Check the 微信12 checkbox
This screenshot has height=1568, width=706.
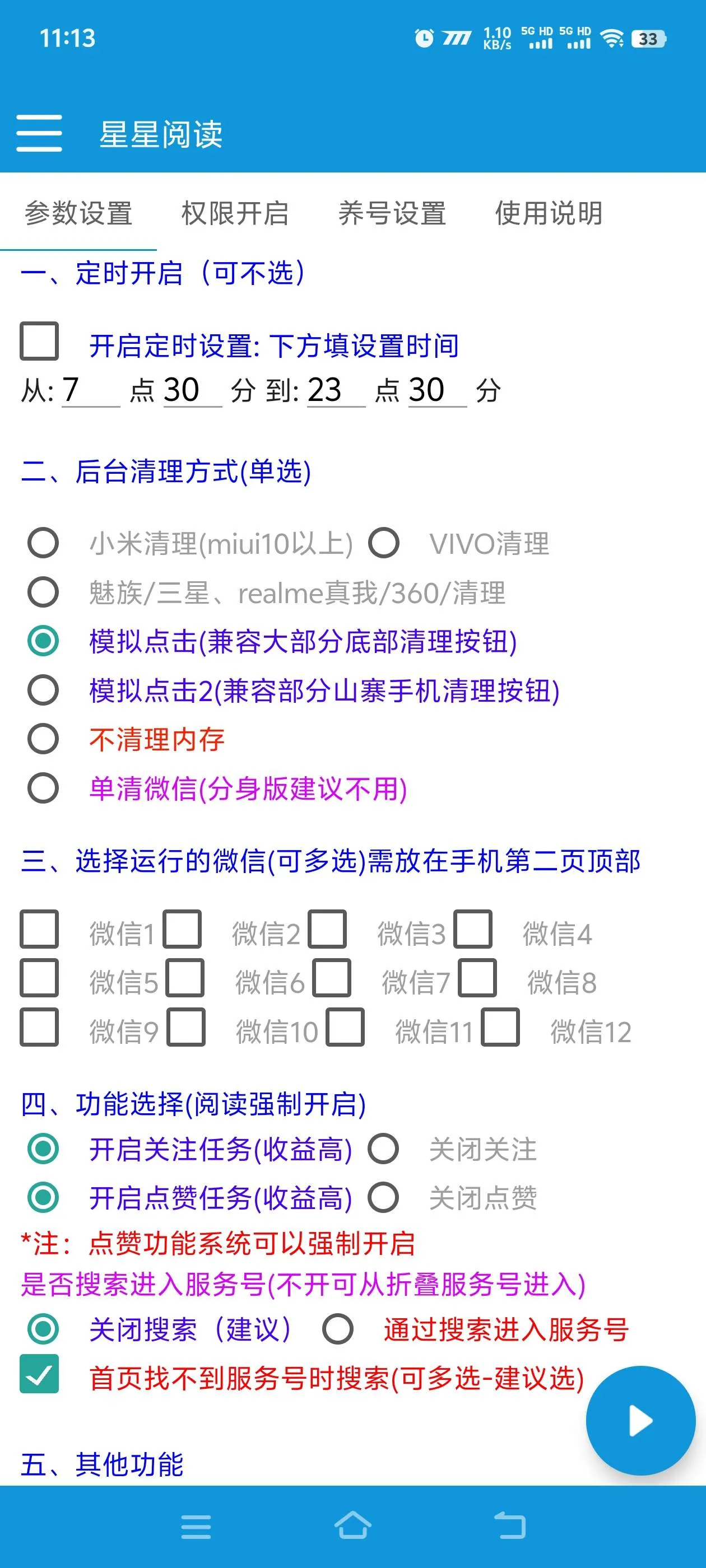coord(501,1026)
